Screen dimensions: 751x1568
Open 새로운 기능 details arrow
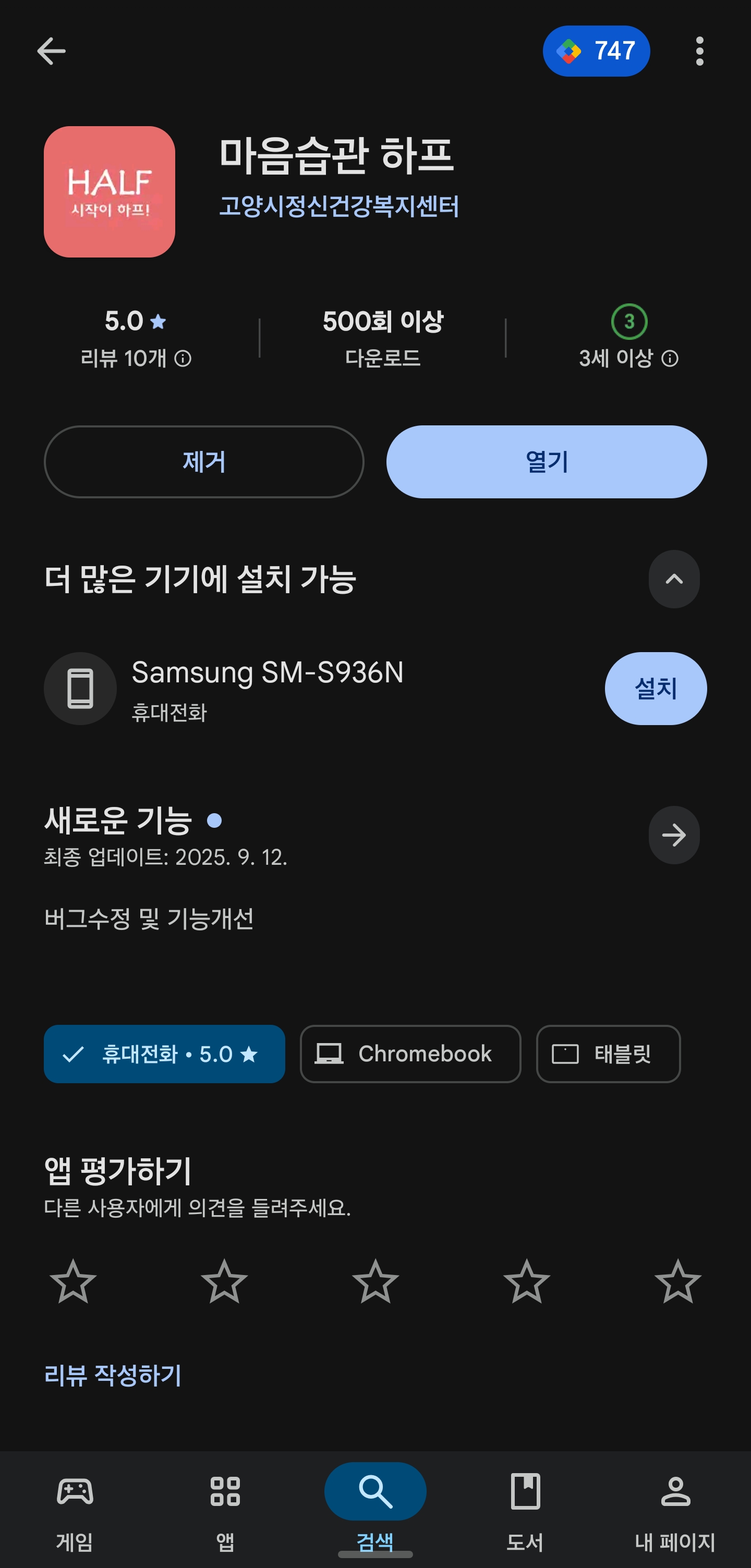coord(674,835)
